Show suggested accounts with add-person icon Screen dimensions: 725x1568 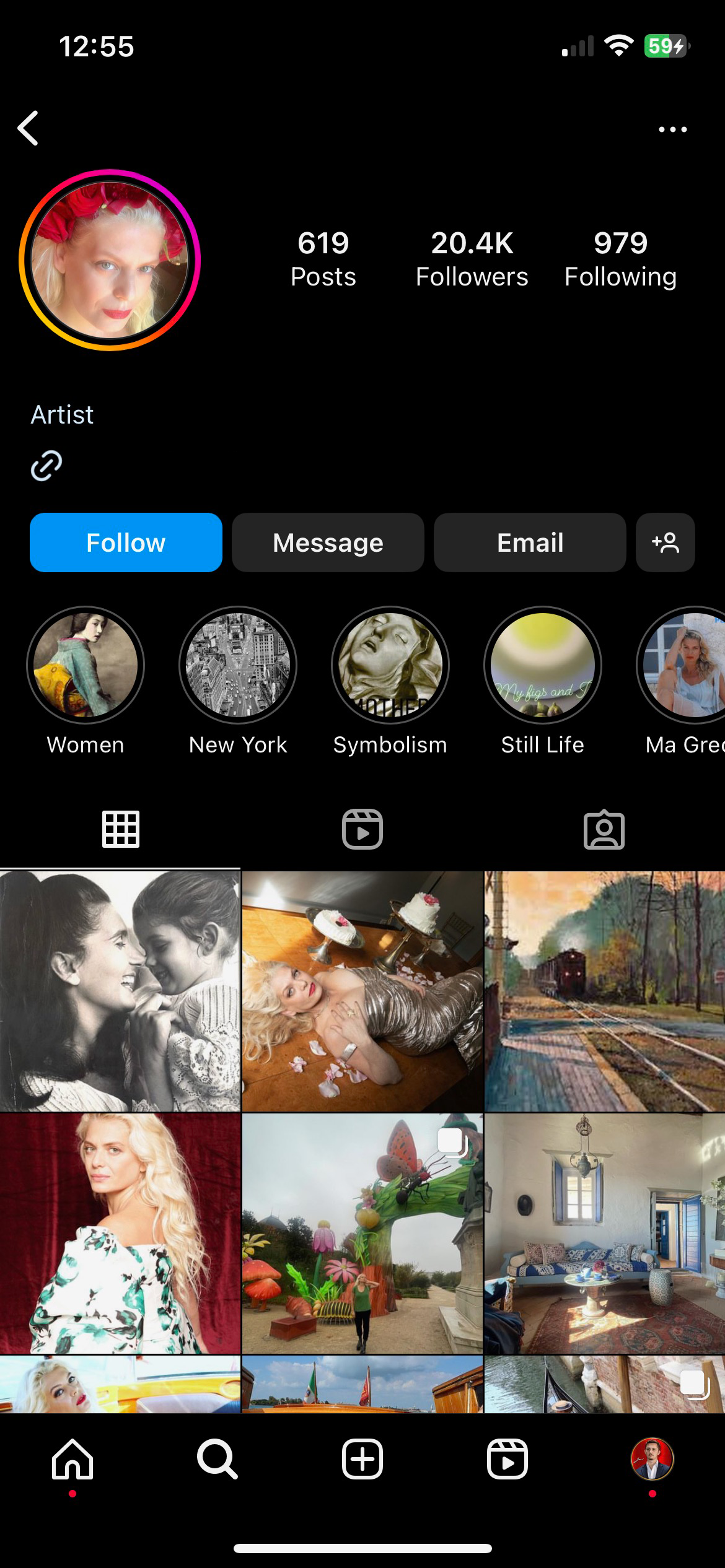point(665,542)
